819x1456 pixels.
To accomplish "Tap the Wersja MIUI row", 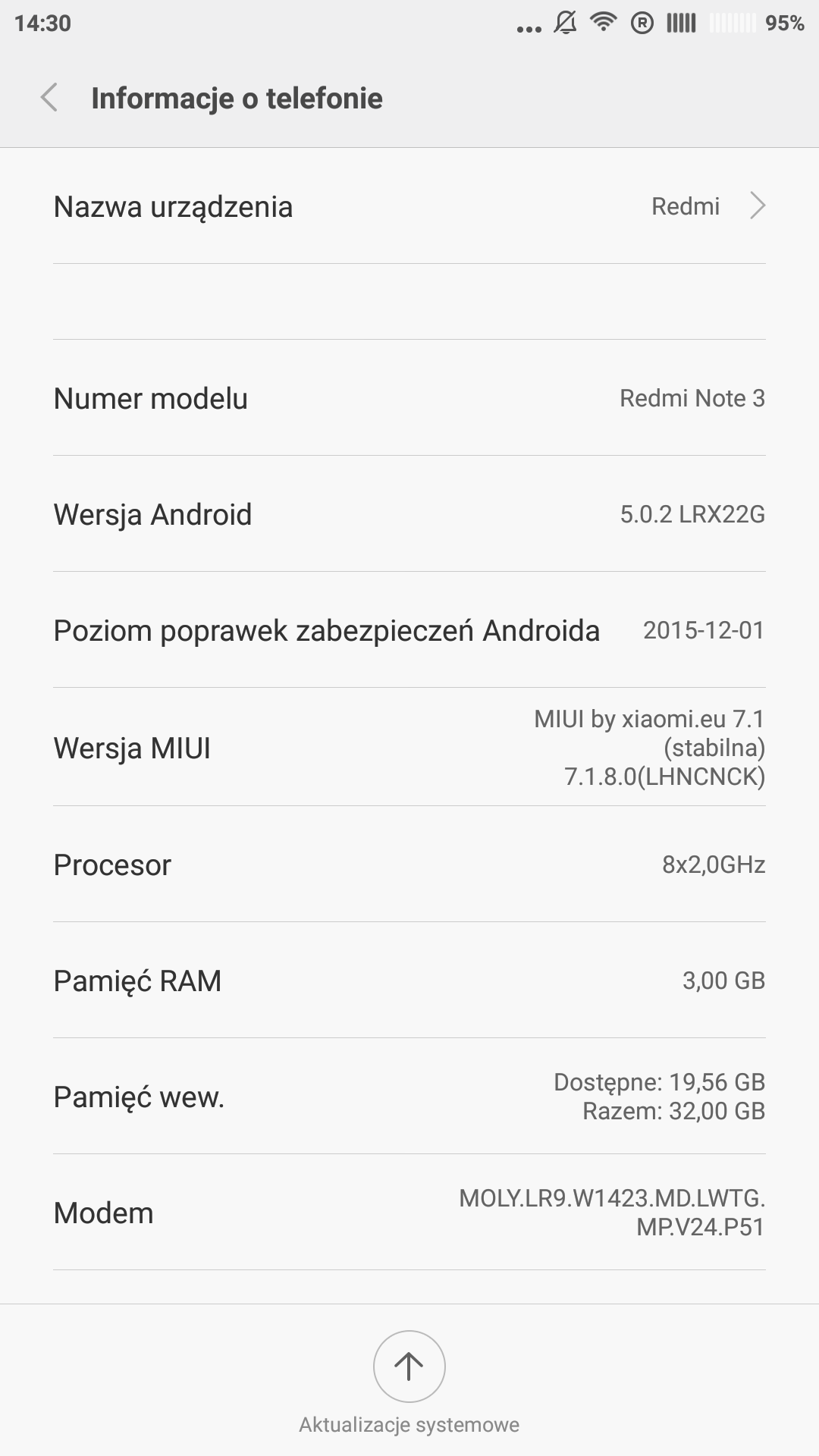I will [409, 748].
